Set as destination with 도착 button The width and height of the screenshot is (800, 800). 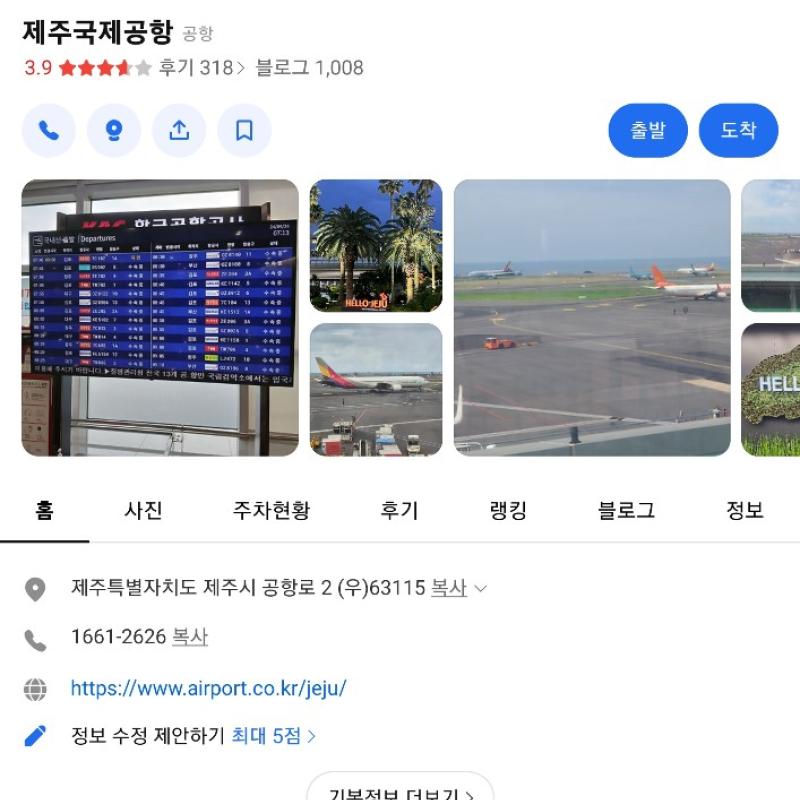pyautogui.click(x=738, y=130)
